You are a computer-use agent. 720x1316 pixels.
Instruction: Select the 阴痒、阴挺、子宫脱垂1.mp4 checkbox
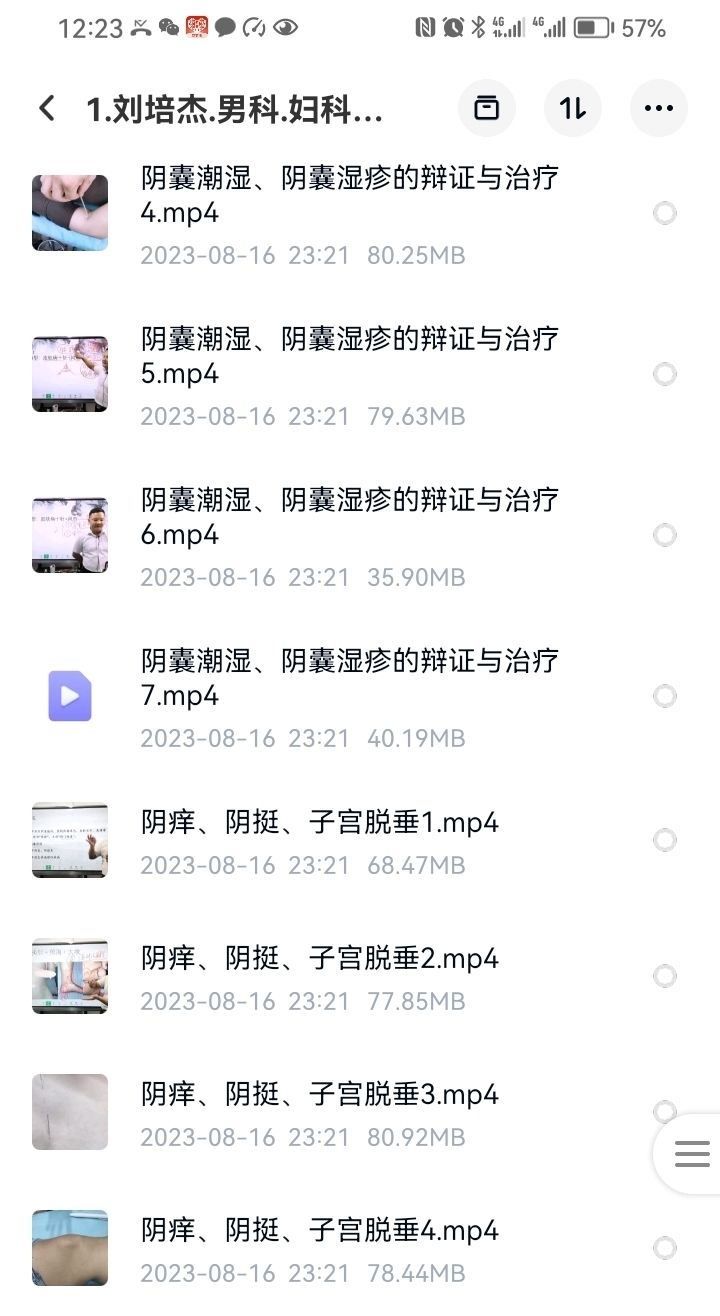pyautogui.click(x=665, y=840)
